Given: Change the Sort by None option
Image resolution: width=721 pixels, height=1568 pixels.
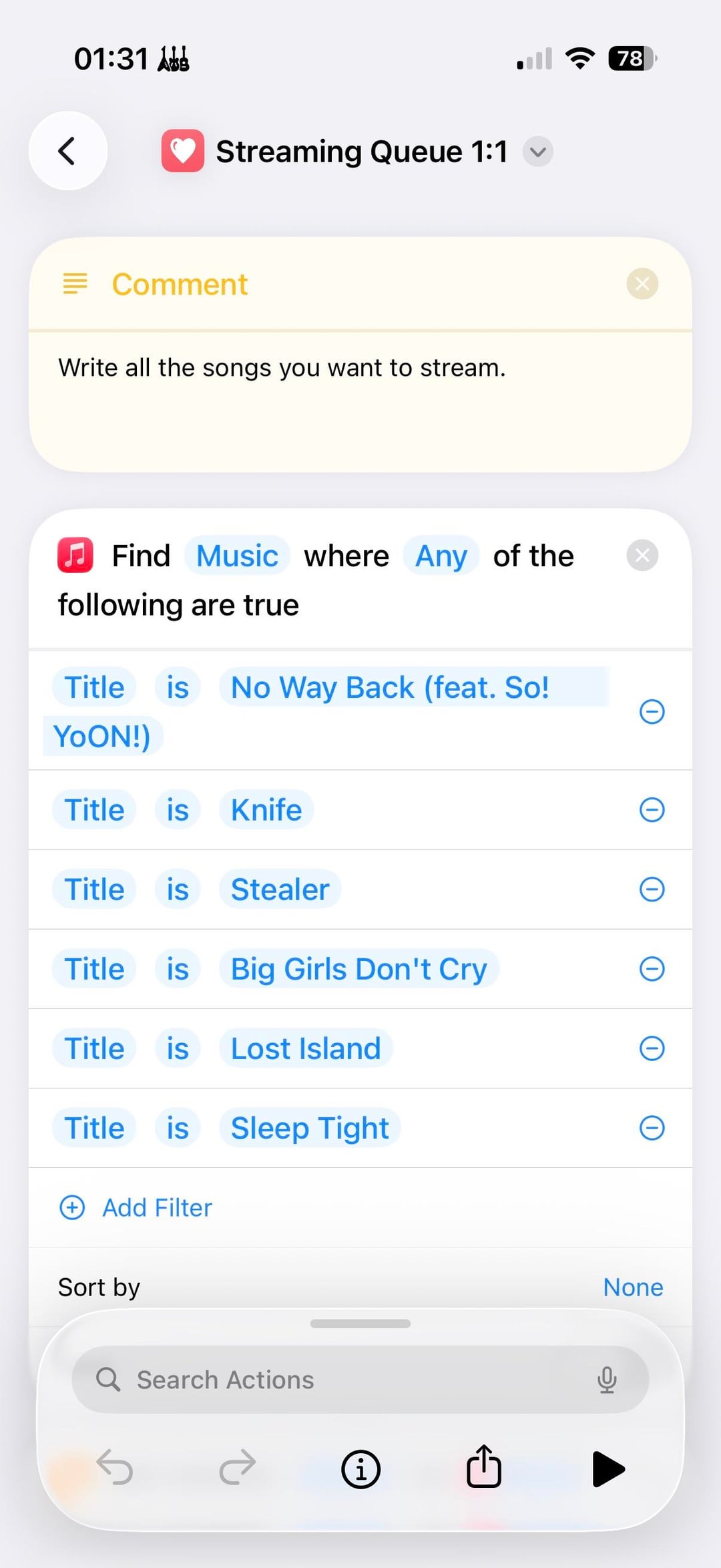Looking at the screenshot, I should tap(632, 1288).
